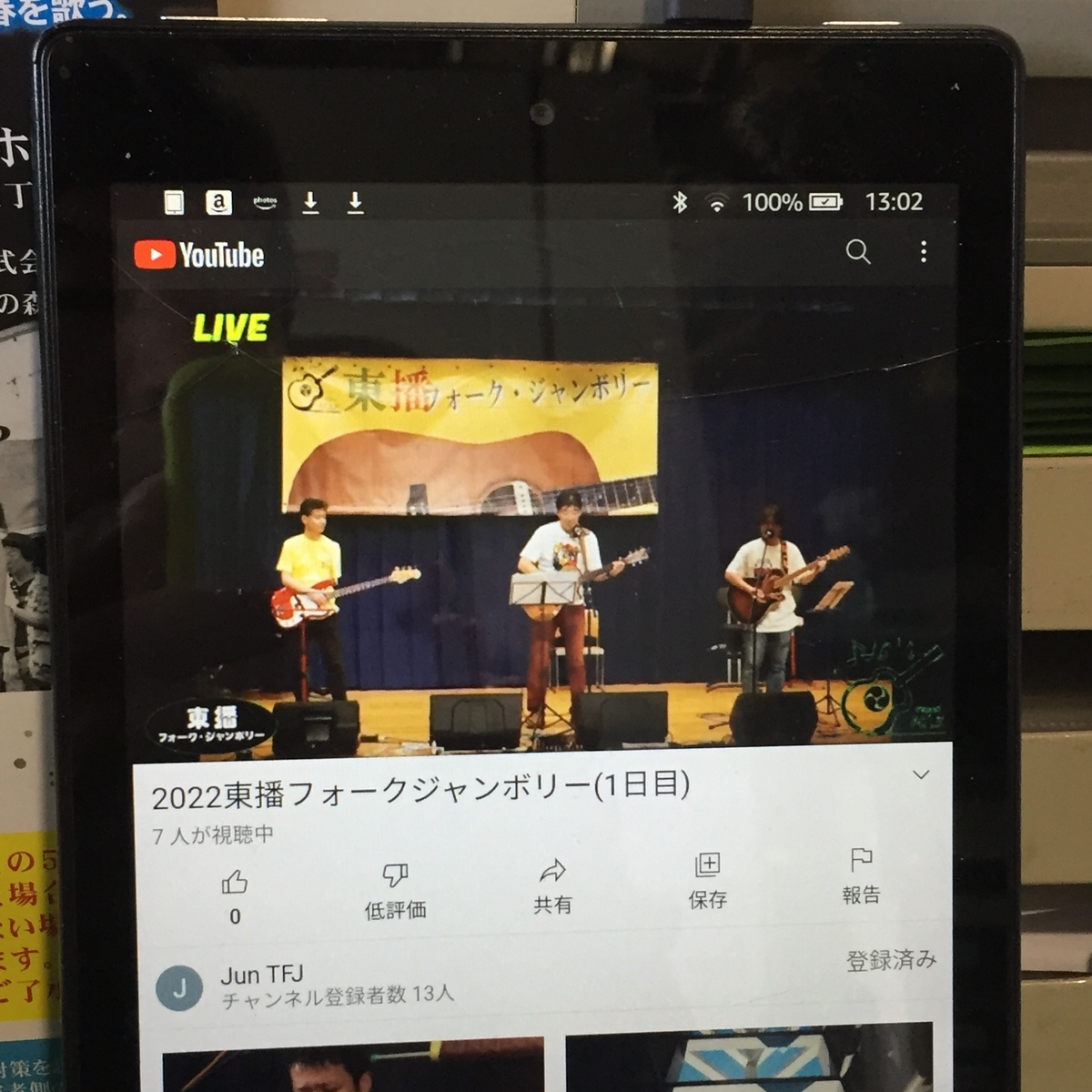Open the first suggested video thumbnail

[353, 1065]
